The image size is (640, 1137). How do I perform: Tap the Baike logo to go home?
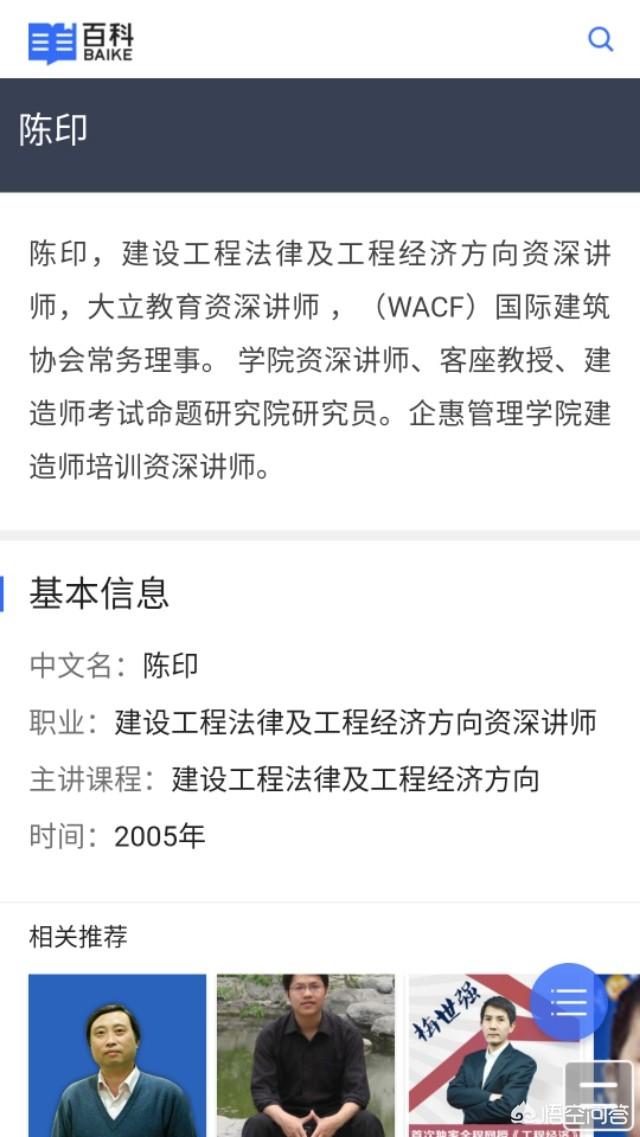point(80,43)
